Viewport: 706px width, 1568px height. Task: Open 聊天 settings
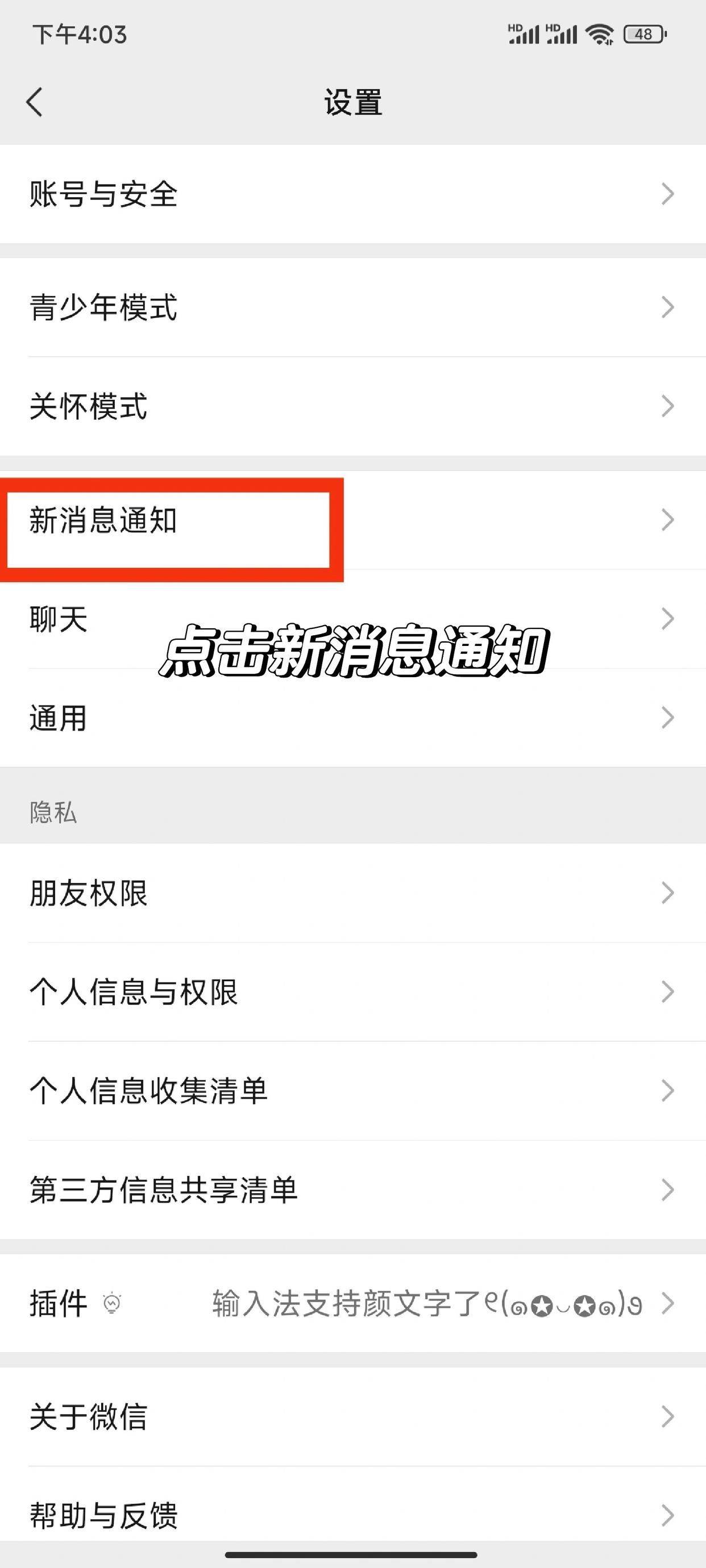tap(59, 620)
